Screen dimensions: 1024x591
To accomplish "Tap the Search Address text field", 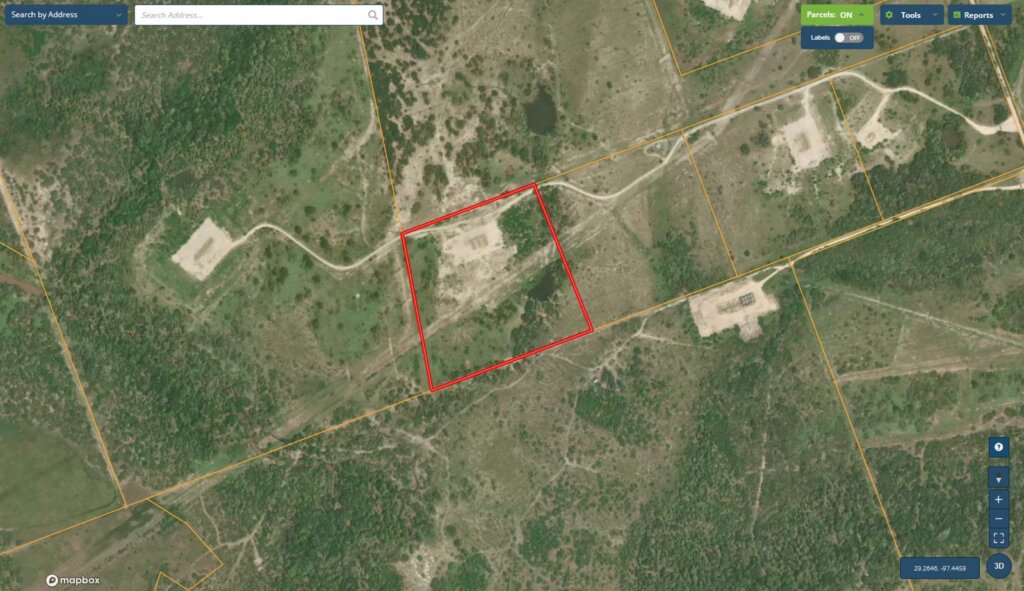I will coord(250,15).
